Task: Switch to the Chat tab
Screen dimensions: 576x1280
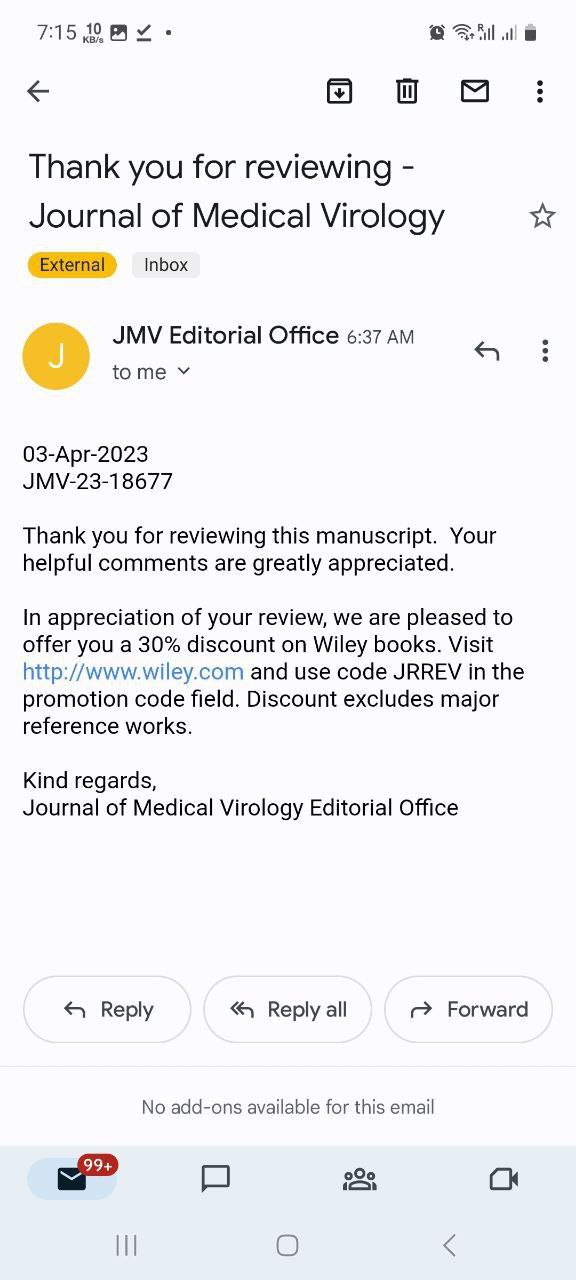Action: pos(216,1179)
